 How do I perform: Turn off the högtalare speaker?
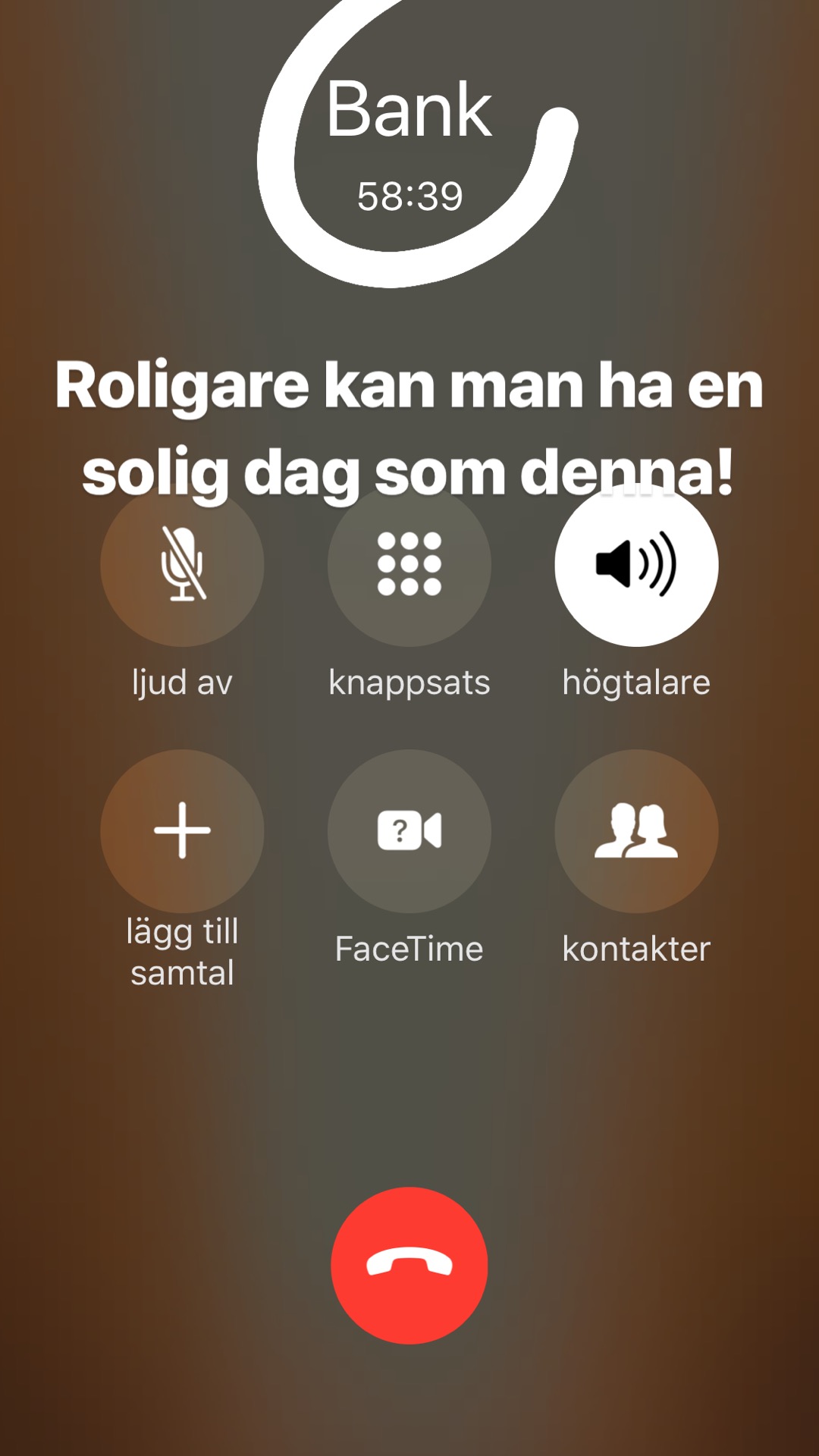tap(636, 565)
